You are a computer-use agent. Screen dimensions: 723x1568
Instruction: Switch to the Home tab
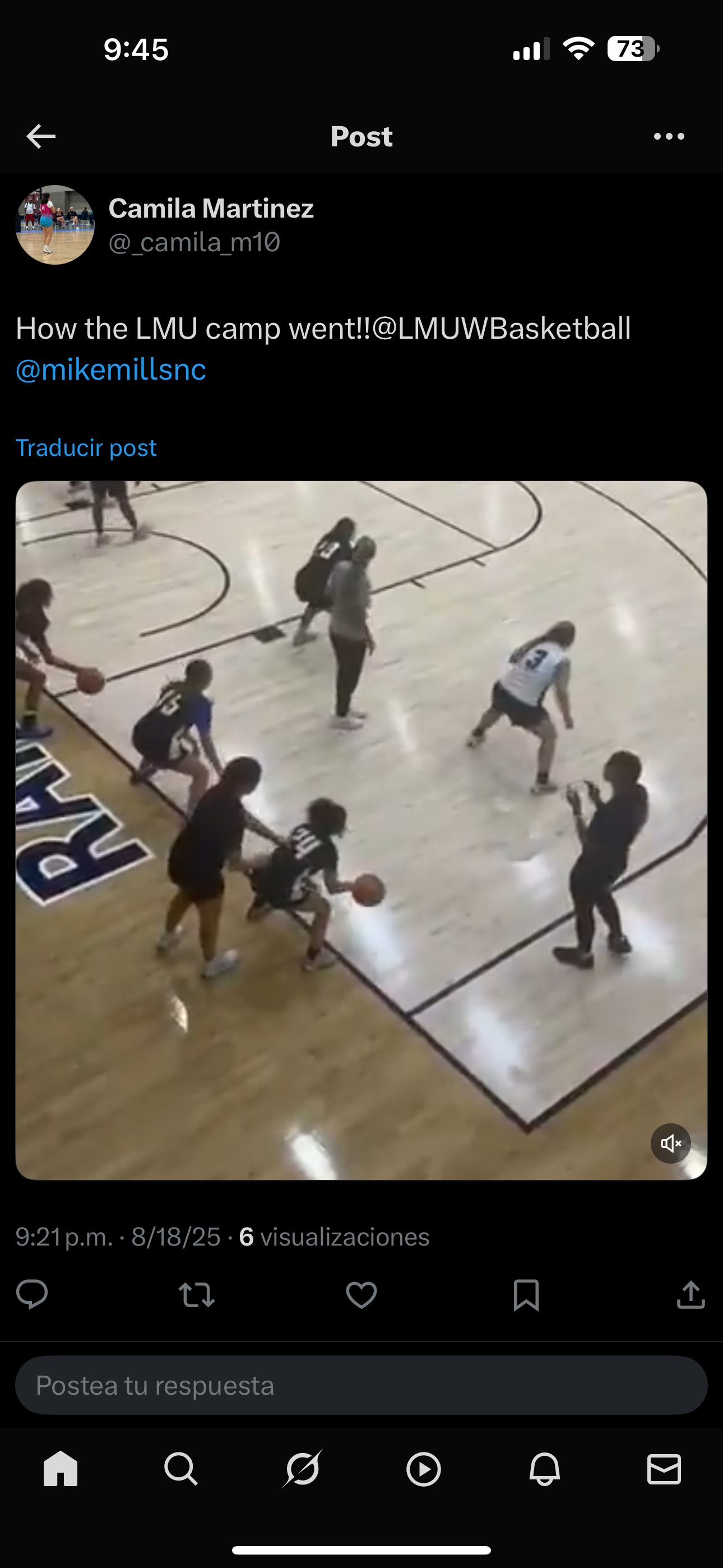tap(61, 1469)
